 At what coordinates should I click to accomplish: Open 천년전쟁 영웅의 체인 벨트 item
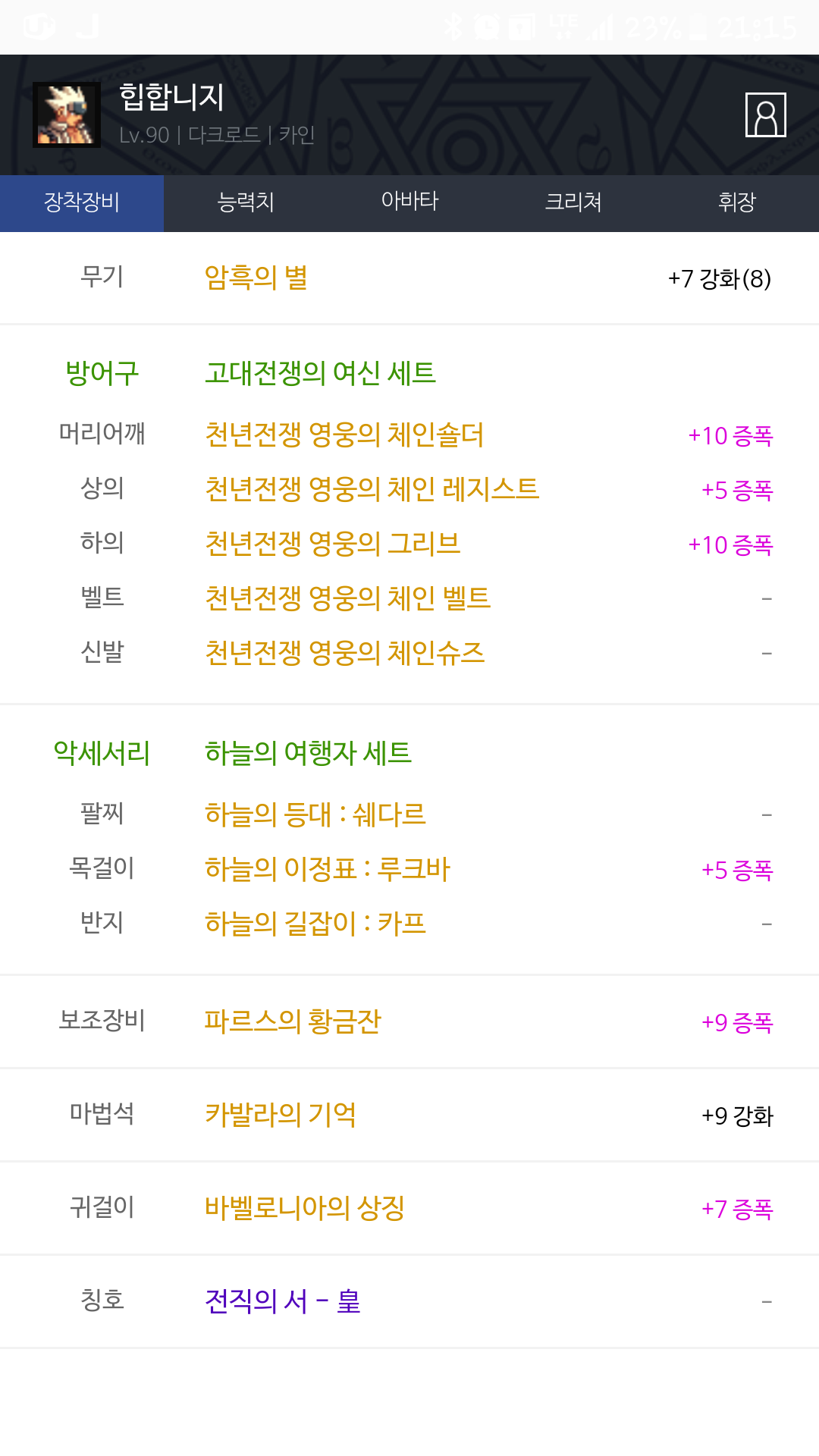point(348,599)
